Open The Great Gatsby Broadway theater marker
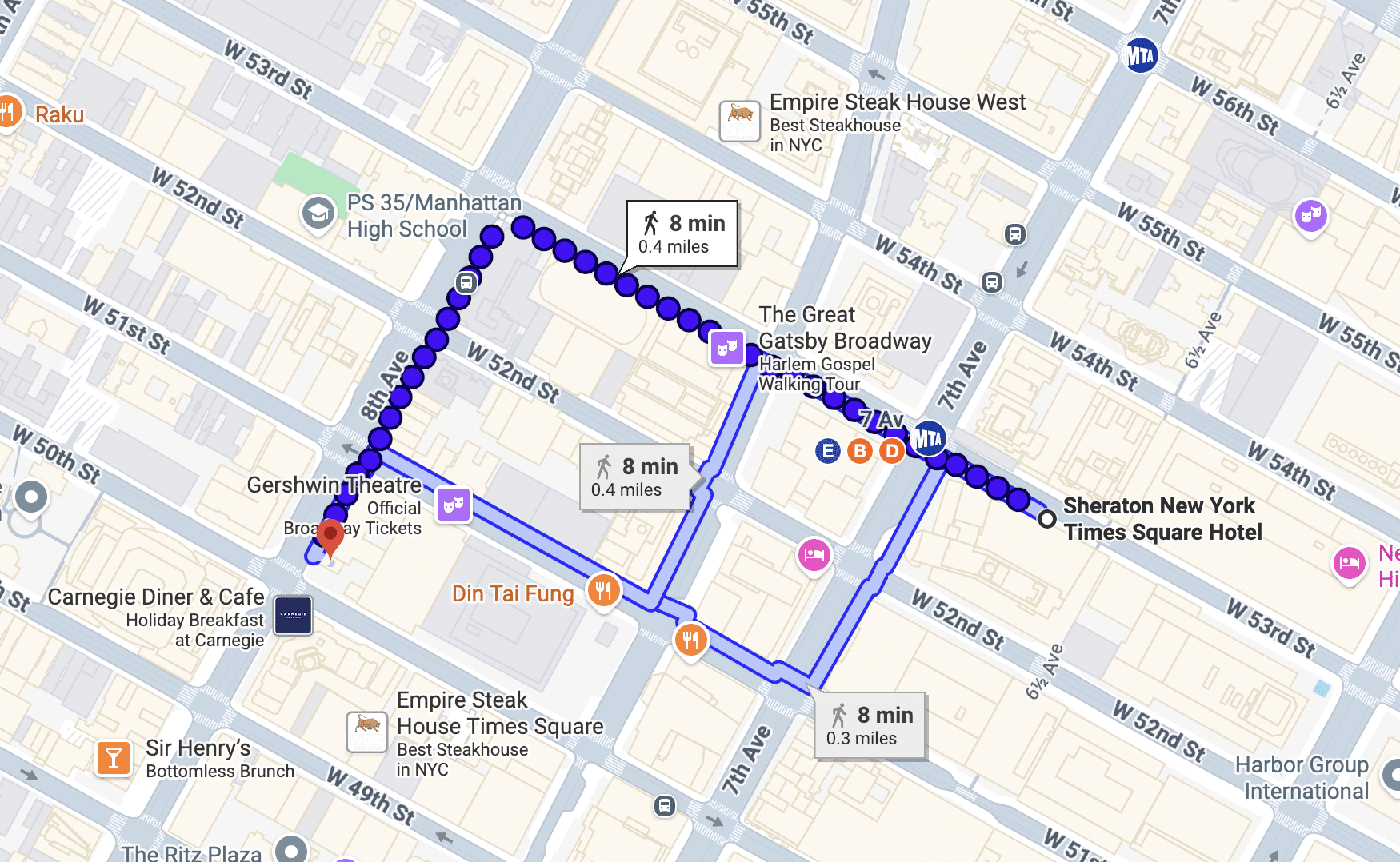 tap(727, 349)
